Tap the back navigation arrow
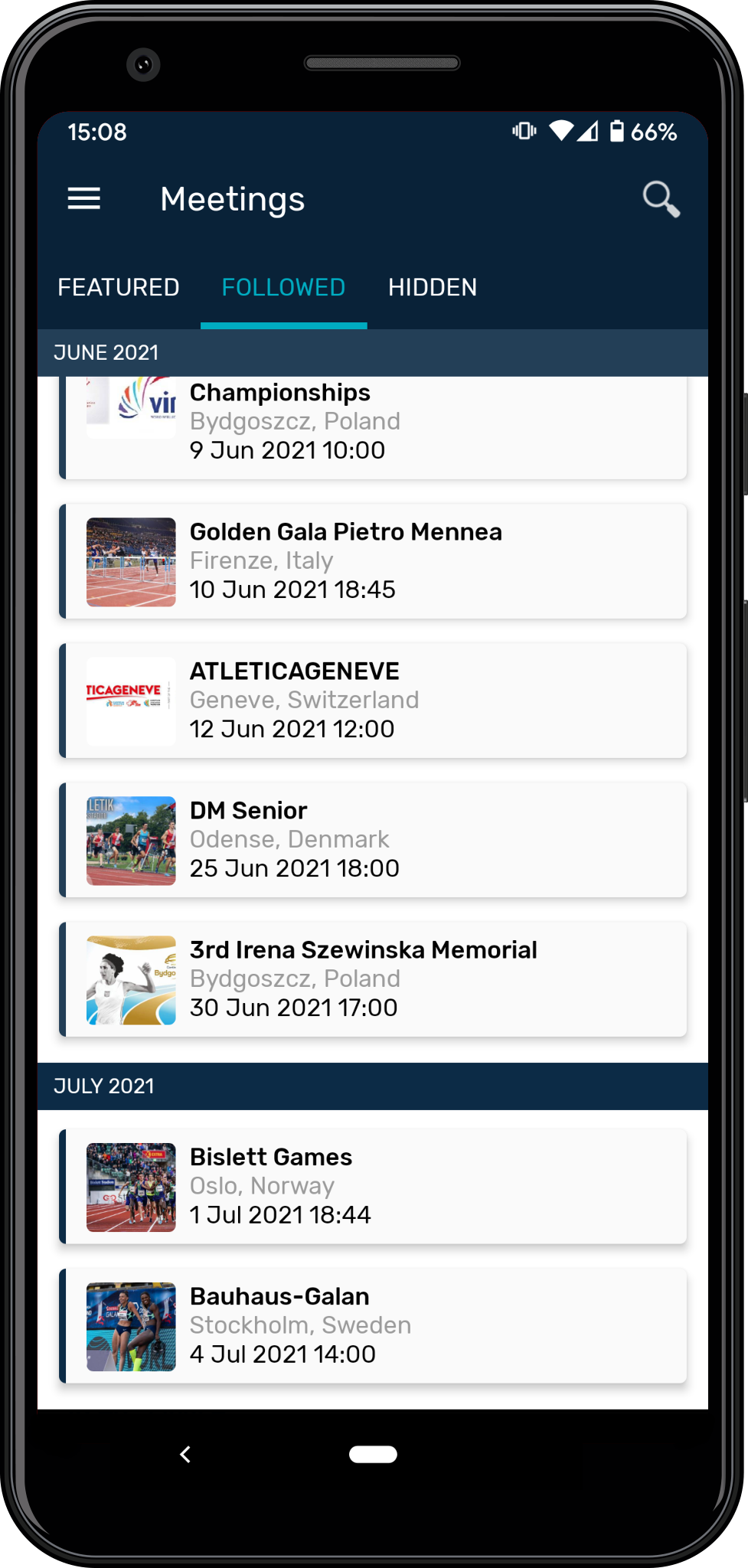This screenshot has height=1568, width=748. click(x=185, y=1453)
